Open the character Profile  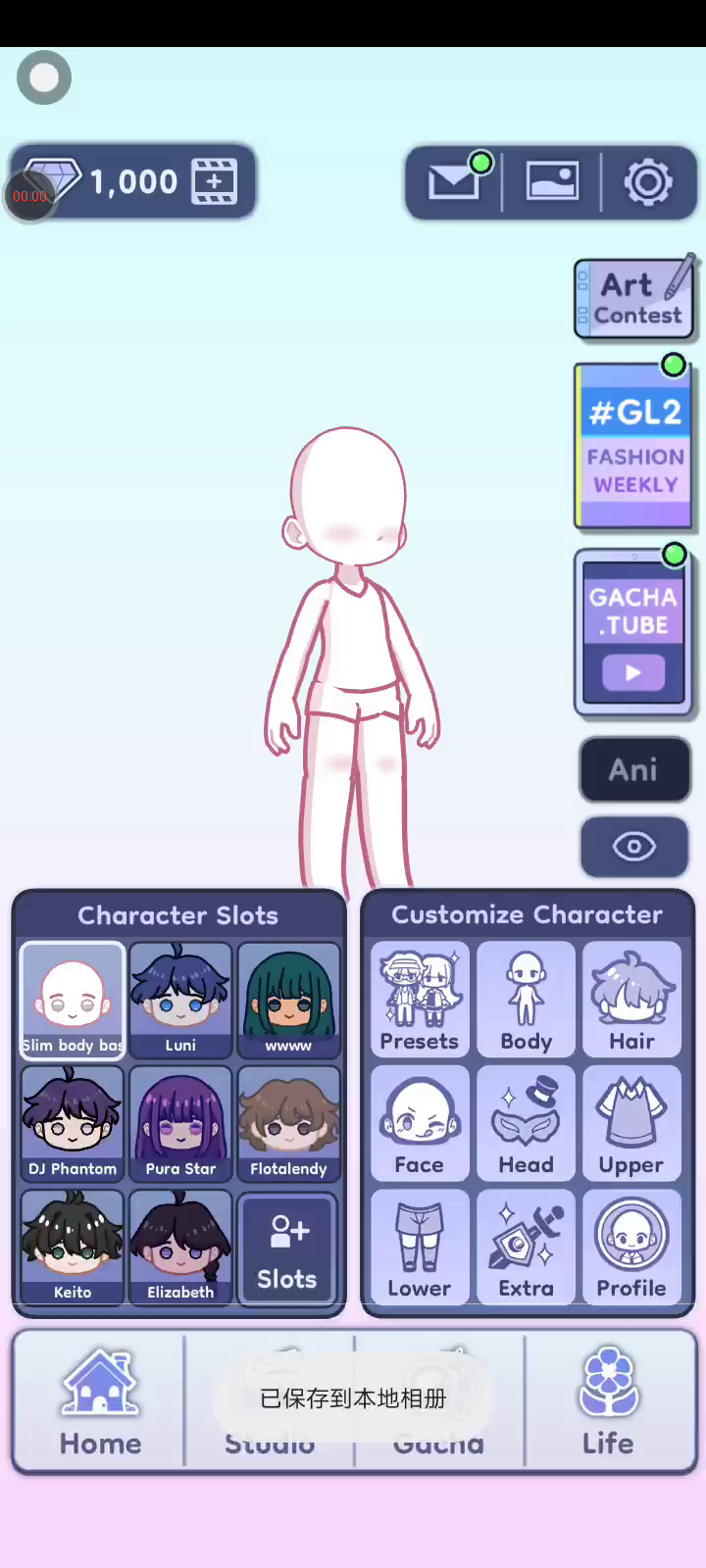coord(631,1247)
